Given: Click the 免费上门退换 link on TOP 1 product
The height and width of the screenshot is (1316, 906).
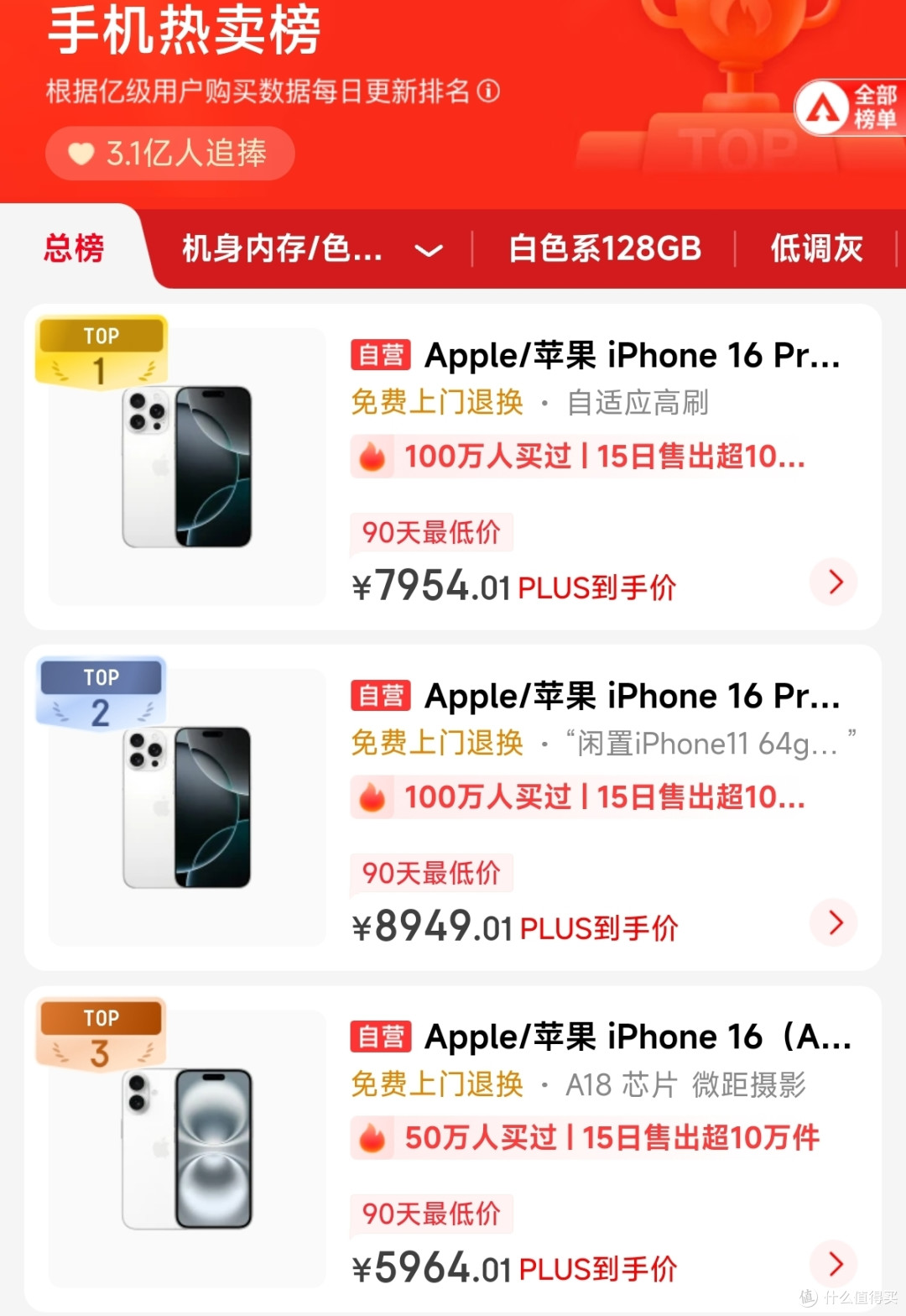Looking at the screenshot, I should pyautogui.click(x=435, y=404).
